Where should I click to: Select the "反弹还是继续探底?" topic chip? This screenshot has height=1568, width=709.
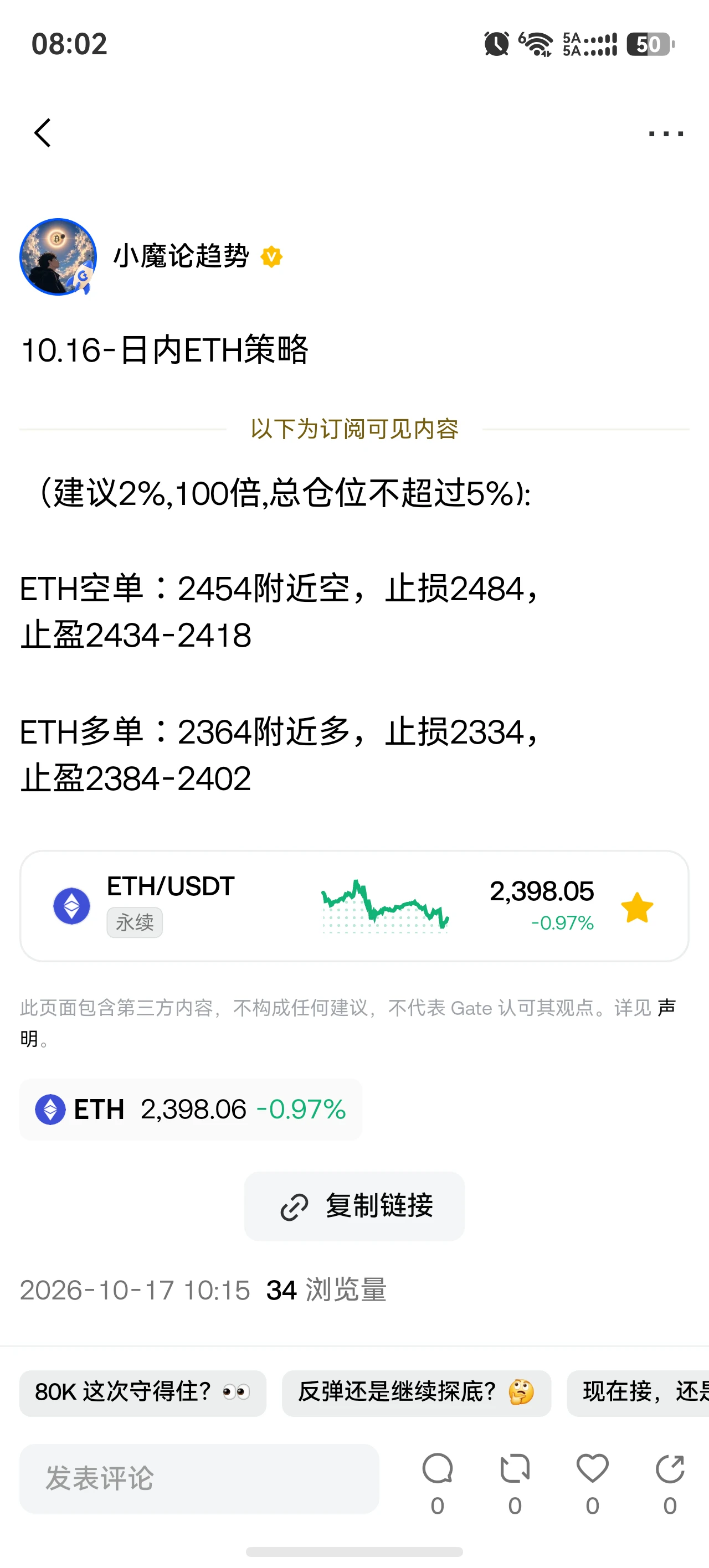tap(417, 1392)
